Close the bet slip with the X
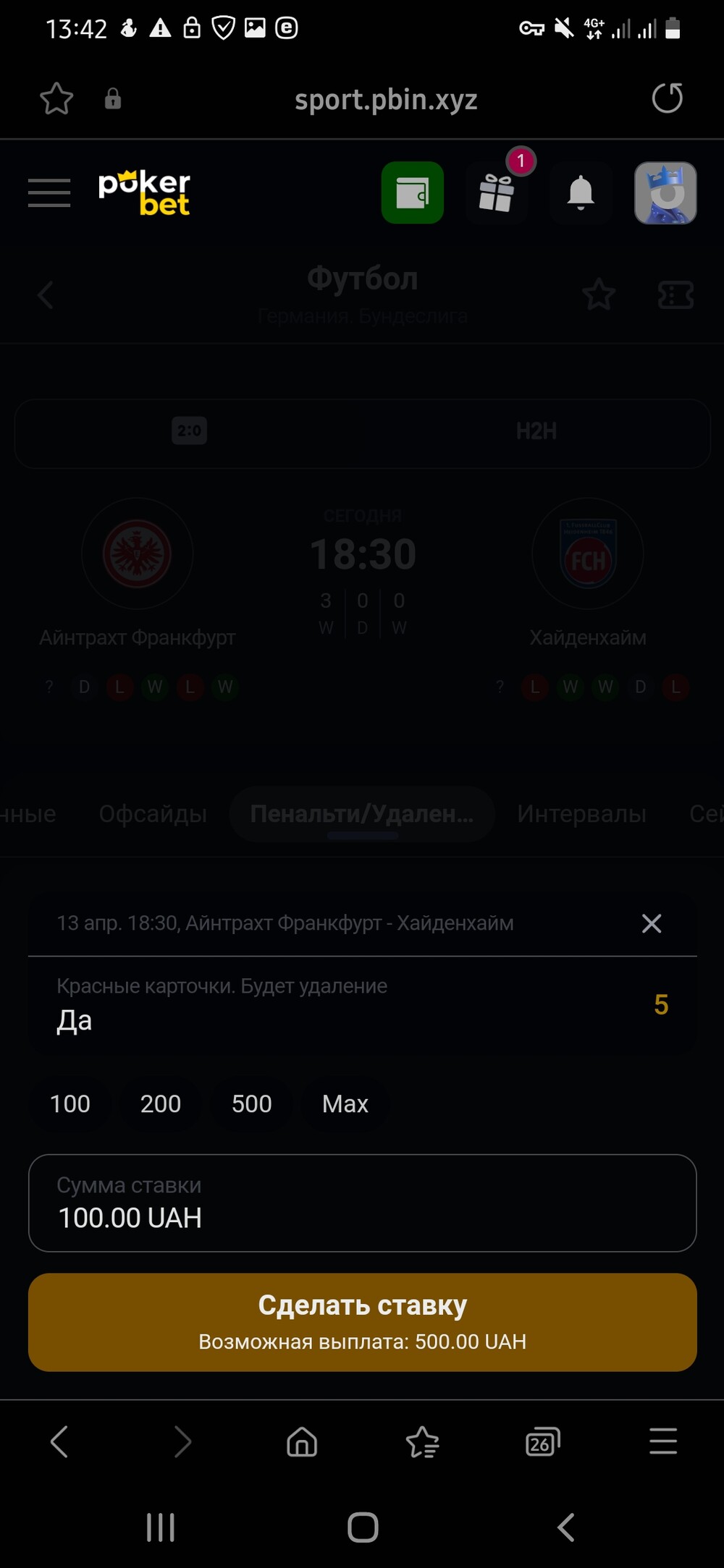This screenshot has height=1568, width=724. pyautogui.click(x=652, y=923)
